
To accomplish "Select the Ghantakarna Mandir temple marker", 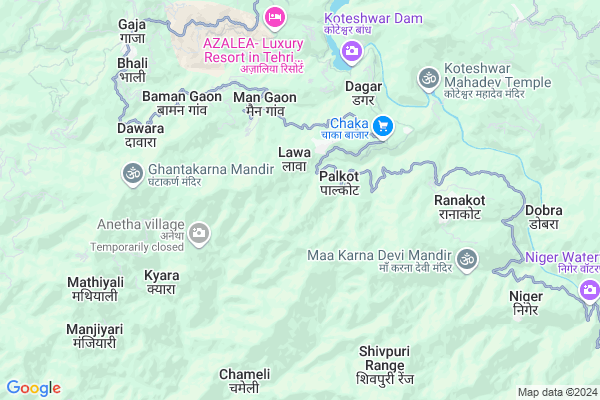I will click(x=131, y=175).
